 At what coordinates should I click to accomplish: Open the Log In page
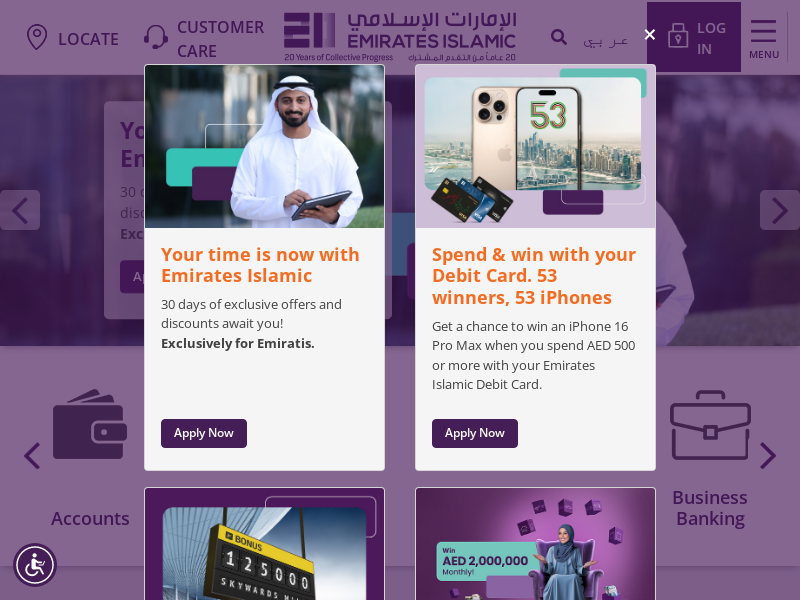tap(694, 37)
